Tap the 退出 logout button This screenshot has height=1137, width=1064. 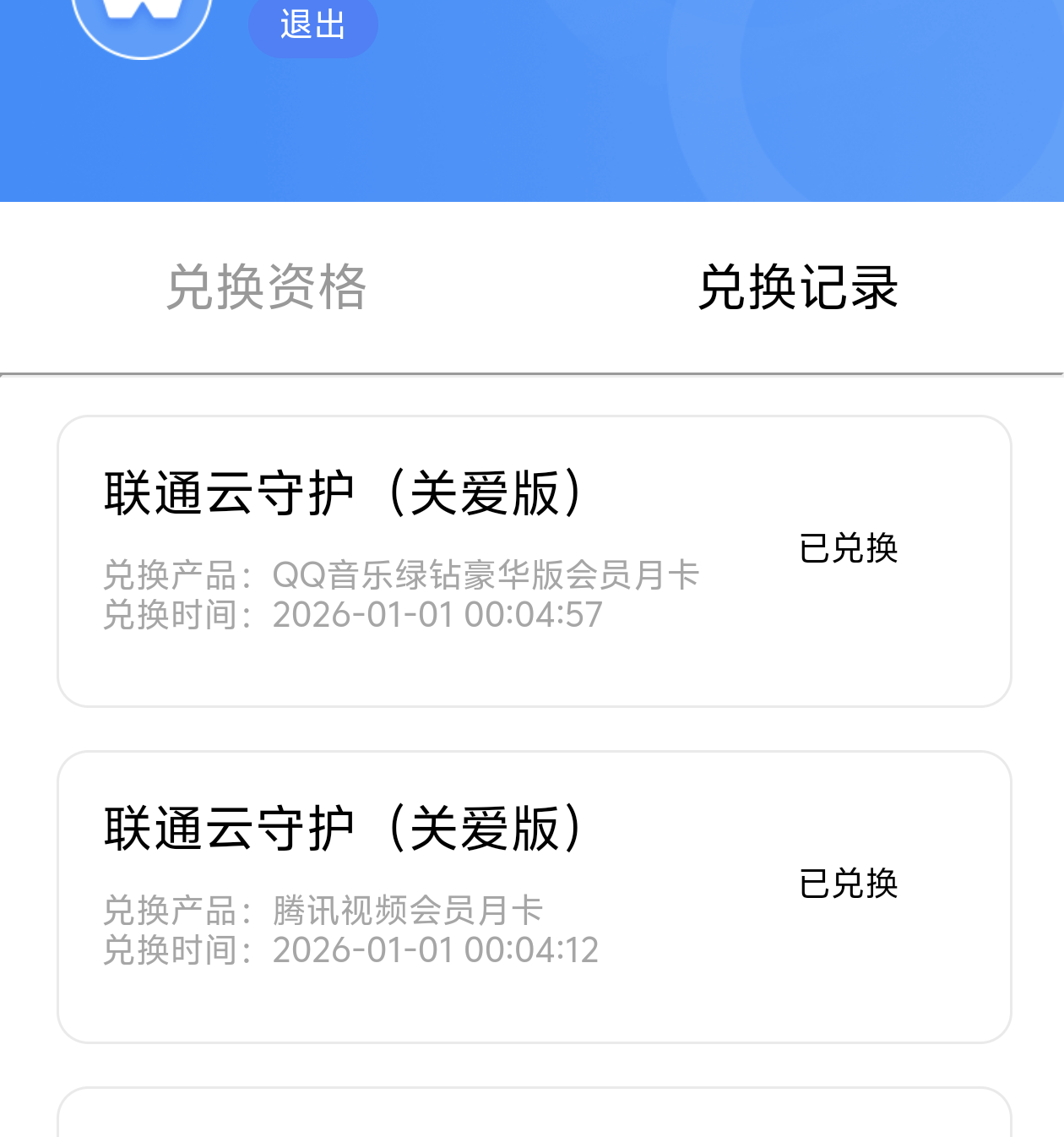[x=312, y=25]
